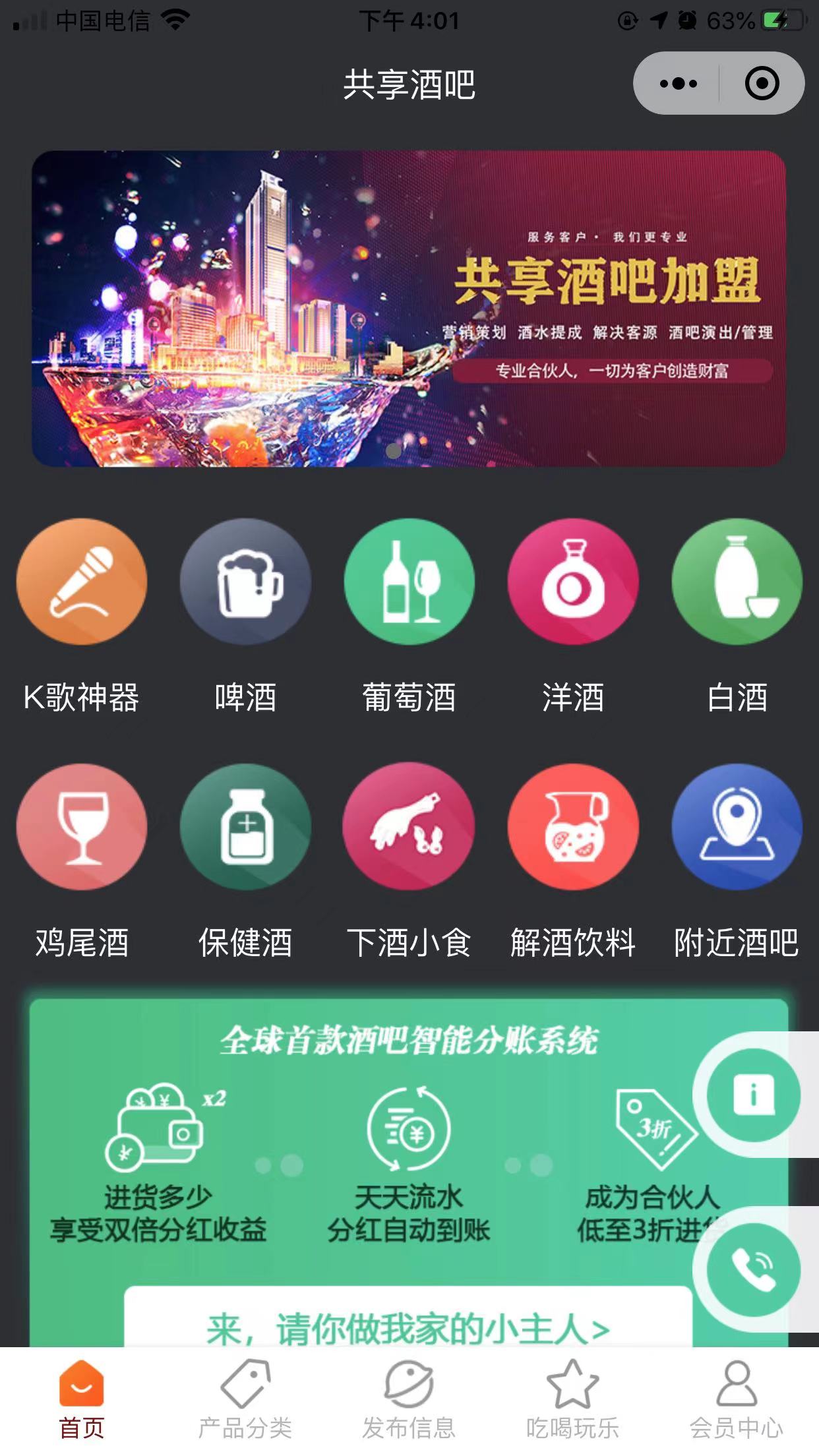
Task: Tap the 来，请你做我家的小主人 button
Action: tap(408, 1327)
